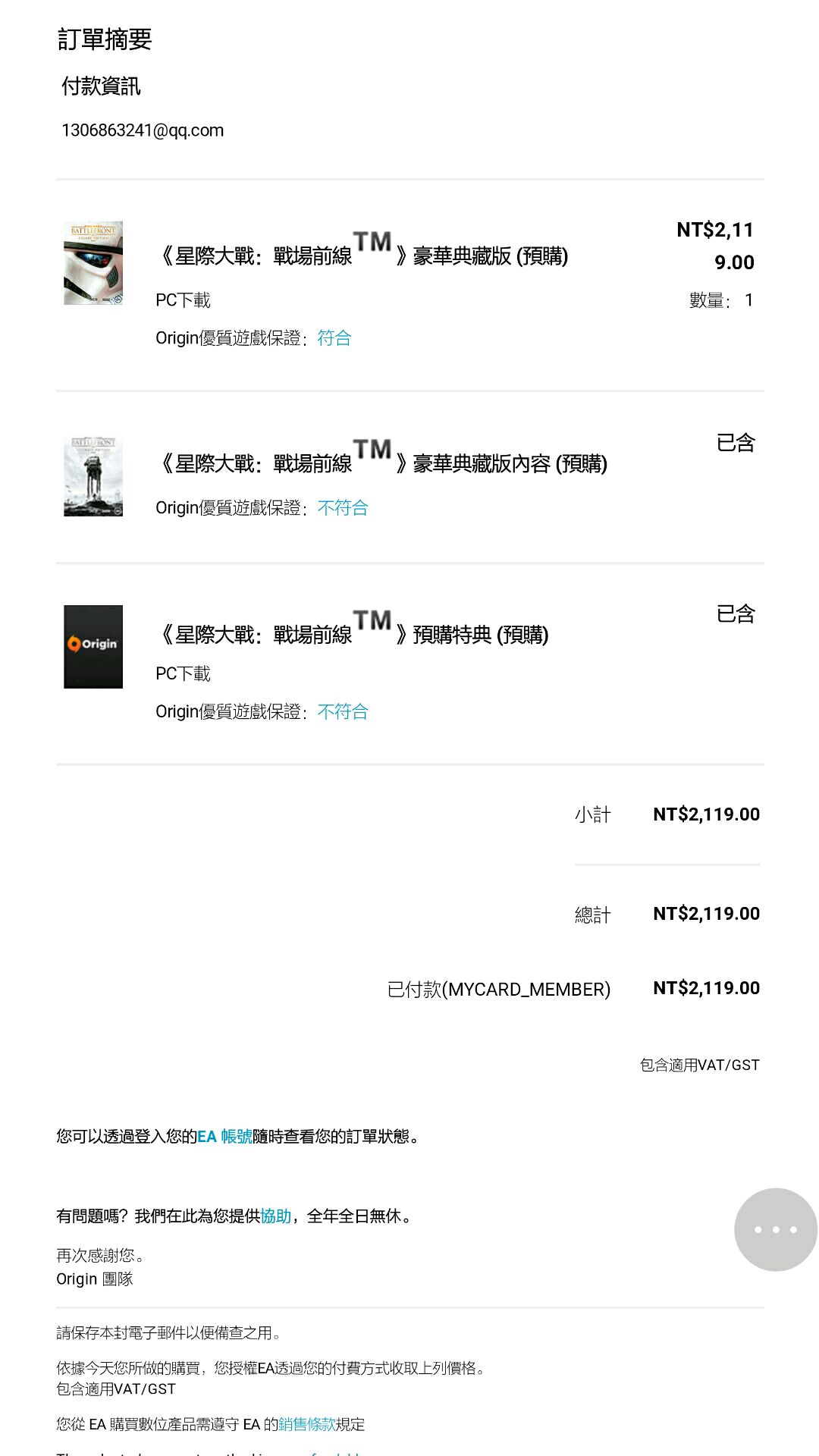This screenshot has width=819, height=1456.
Task: Tap 不符合 link under 豪華典藏版內容
Action: click(343, 508)
